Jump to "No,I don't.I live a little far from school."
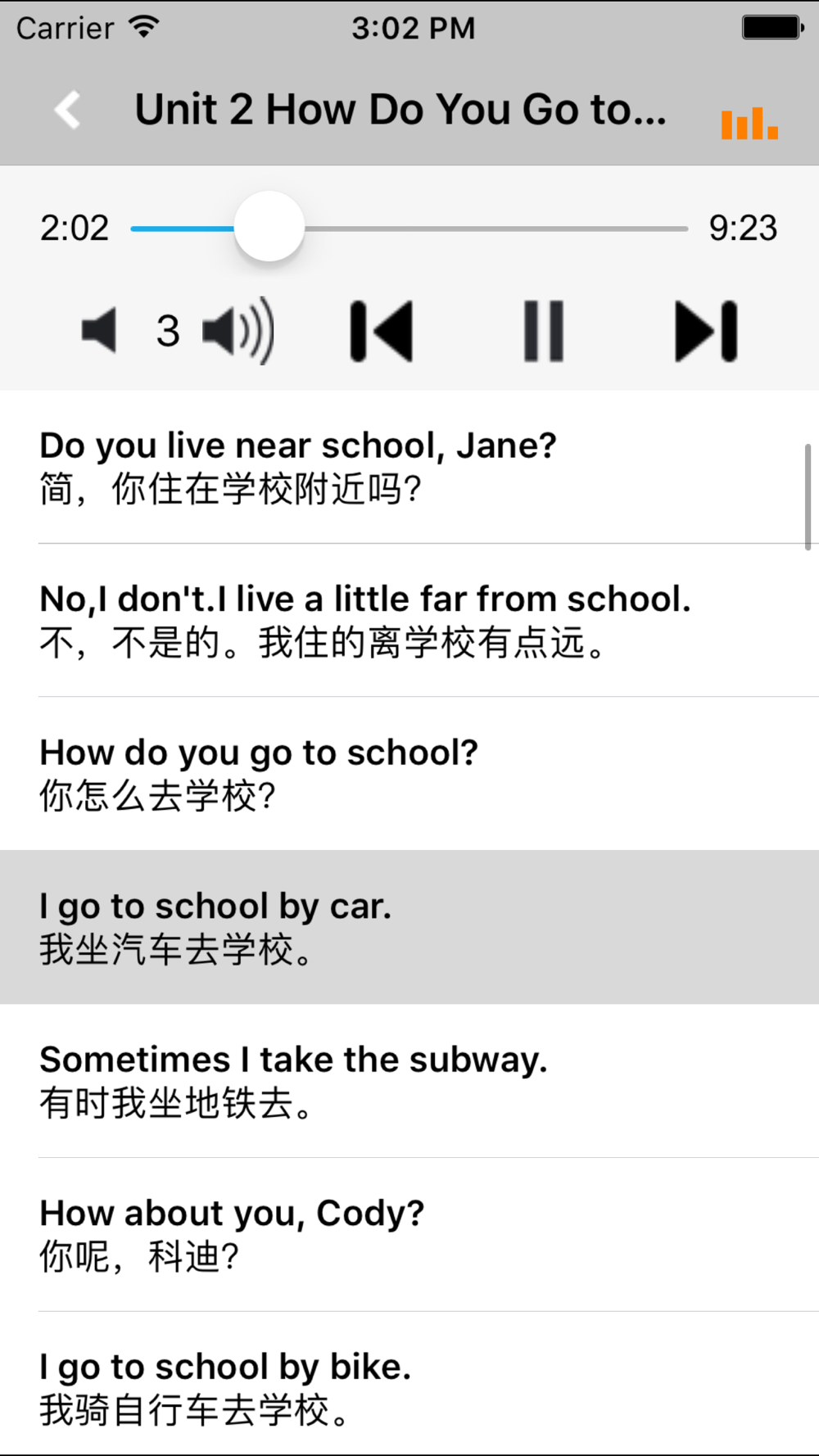This screenshot has width=819, height=1456. 409,621
